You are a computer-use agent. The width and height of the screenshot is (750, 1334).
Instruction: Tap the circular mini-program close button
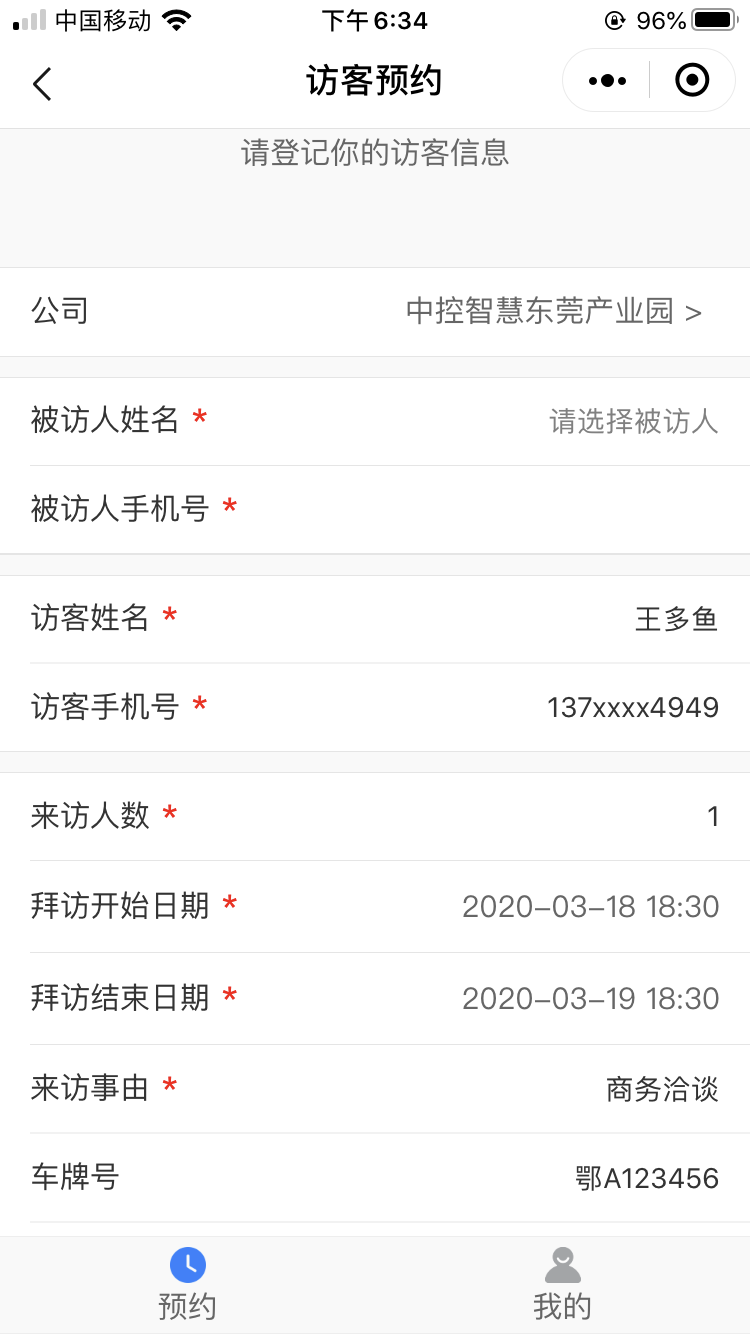692,80
